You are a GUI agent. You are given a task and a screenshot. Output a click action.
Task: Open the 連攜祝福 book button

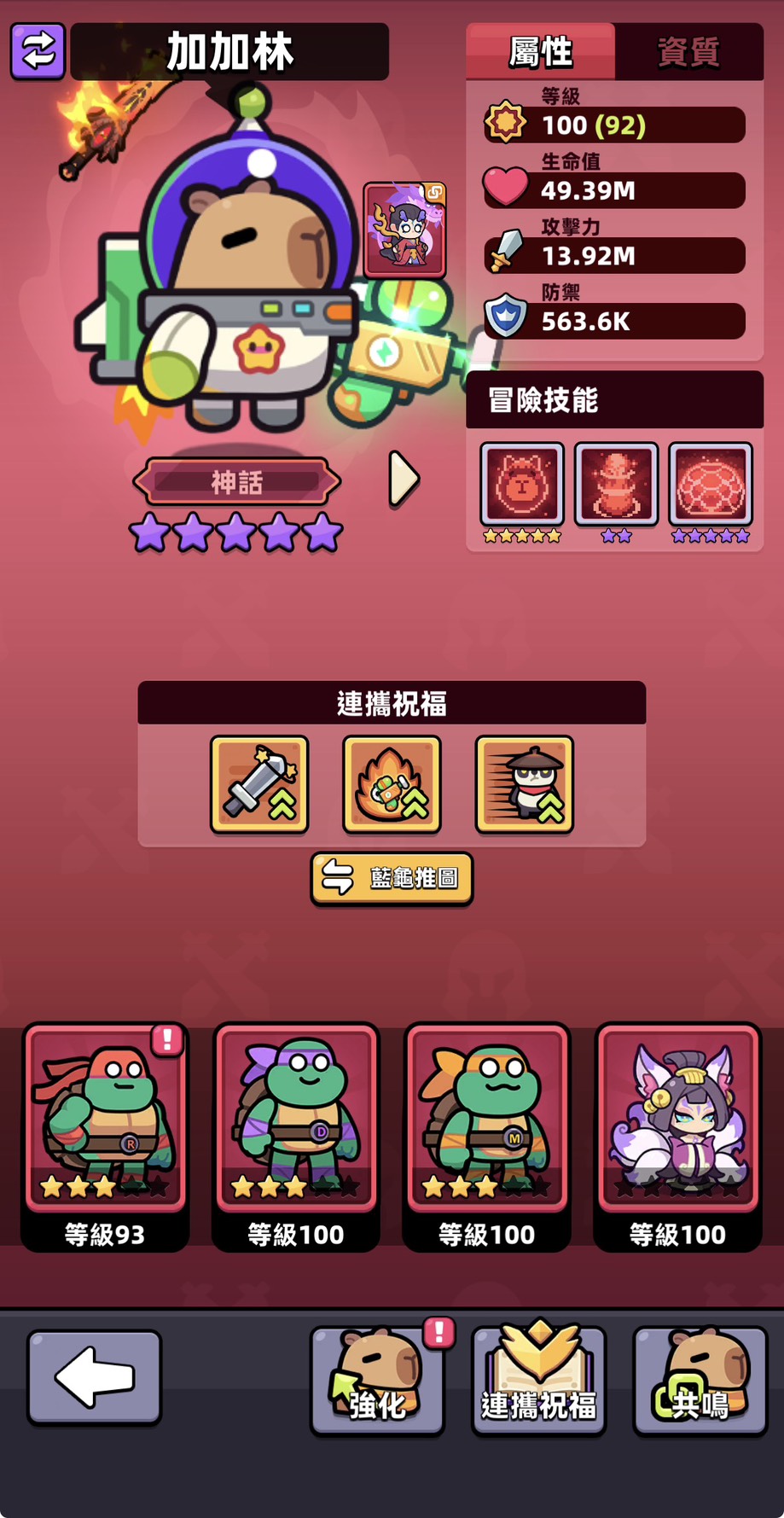(538, 1379)
